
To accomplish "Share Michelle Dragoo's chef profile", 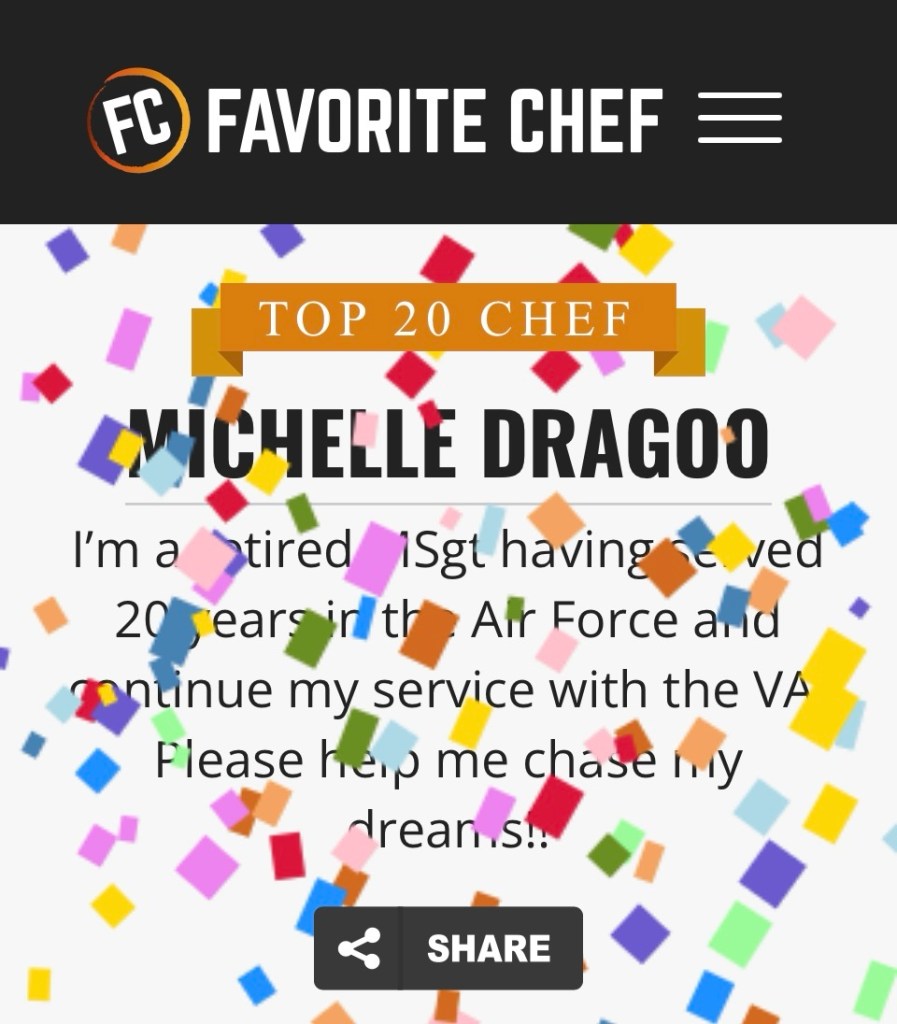I will click(448, 948).
